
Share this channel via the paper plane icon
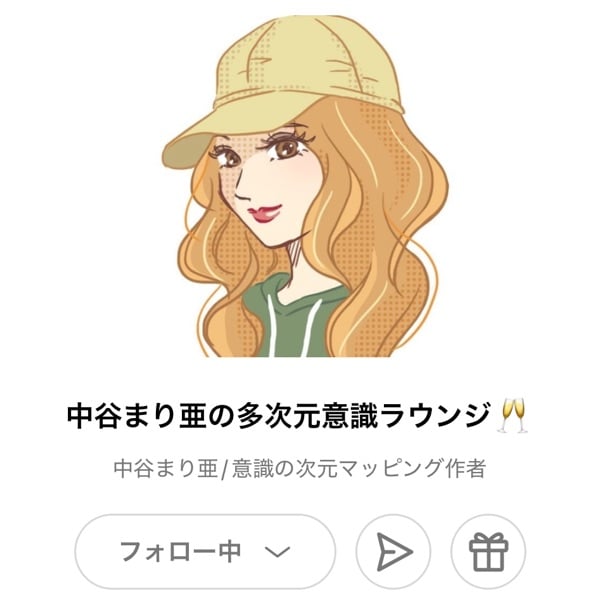393,551
